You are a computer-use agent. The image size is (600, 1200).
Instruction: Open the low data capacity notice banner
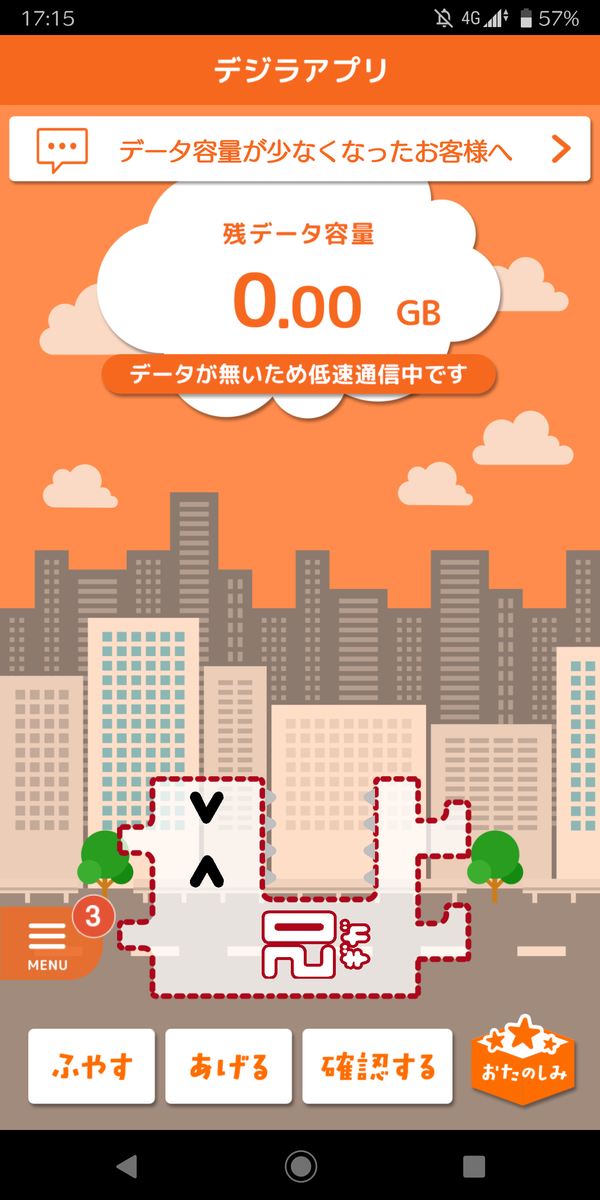[299, 150]
